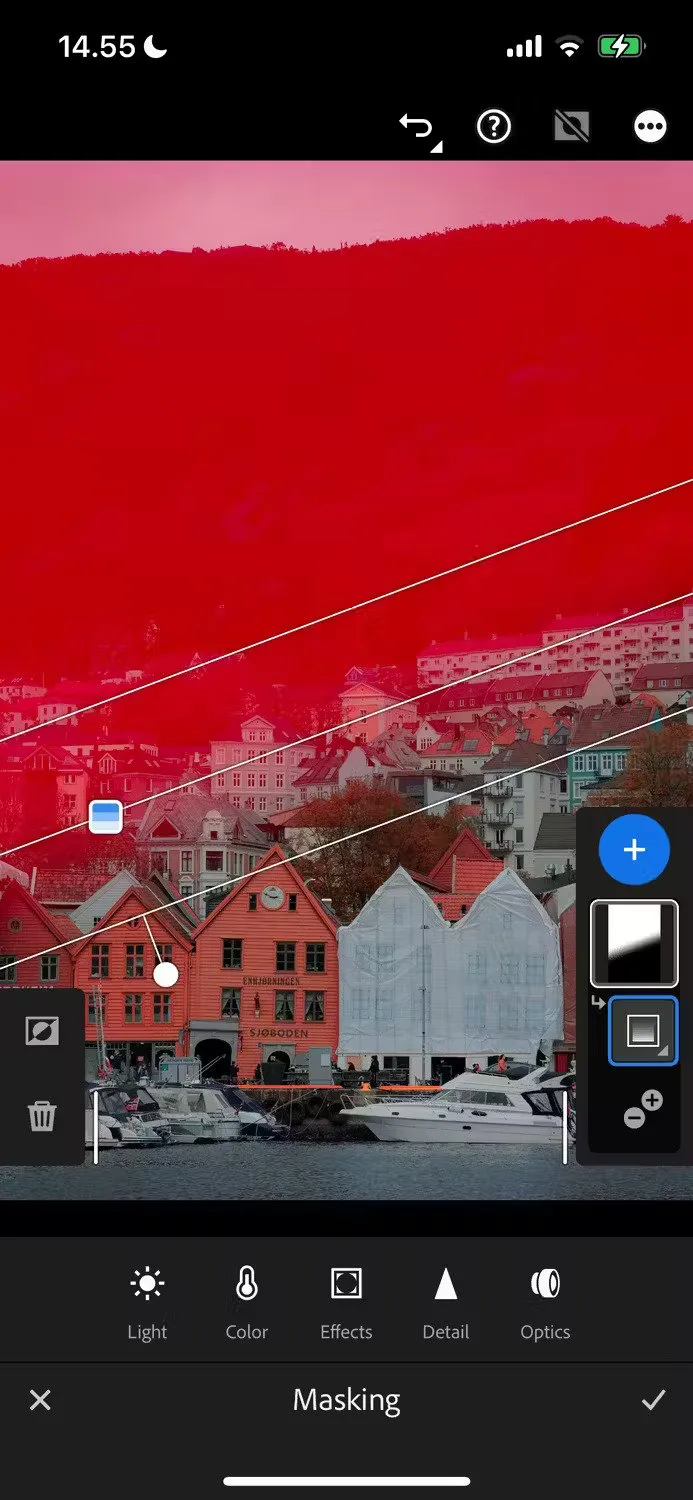Invert the selected mask
Viewport: 693px width, 1500px height.
[x=42, y=1031]
